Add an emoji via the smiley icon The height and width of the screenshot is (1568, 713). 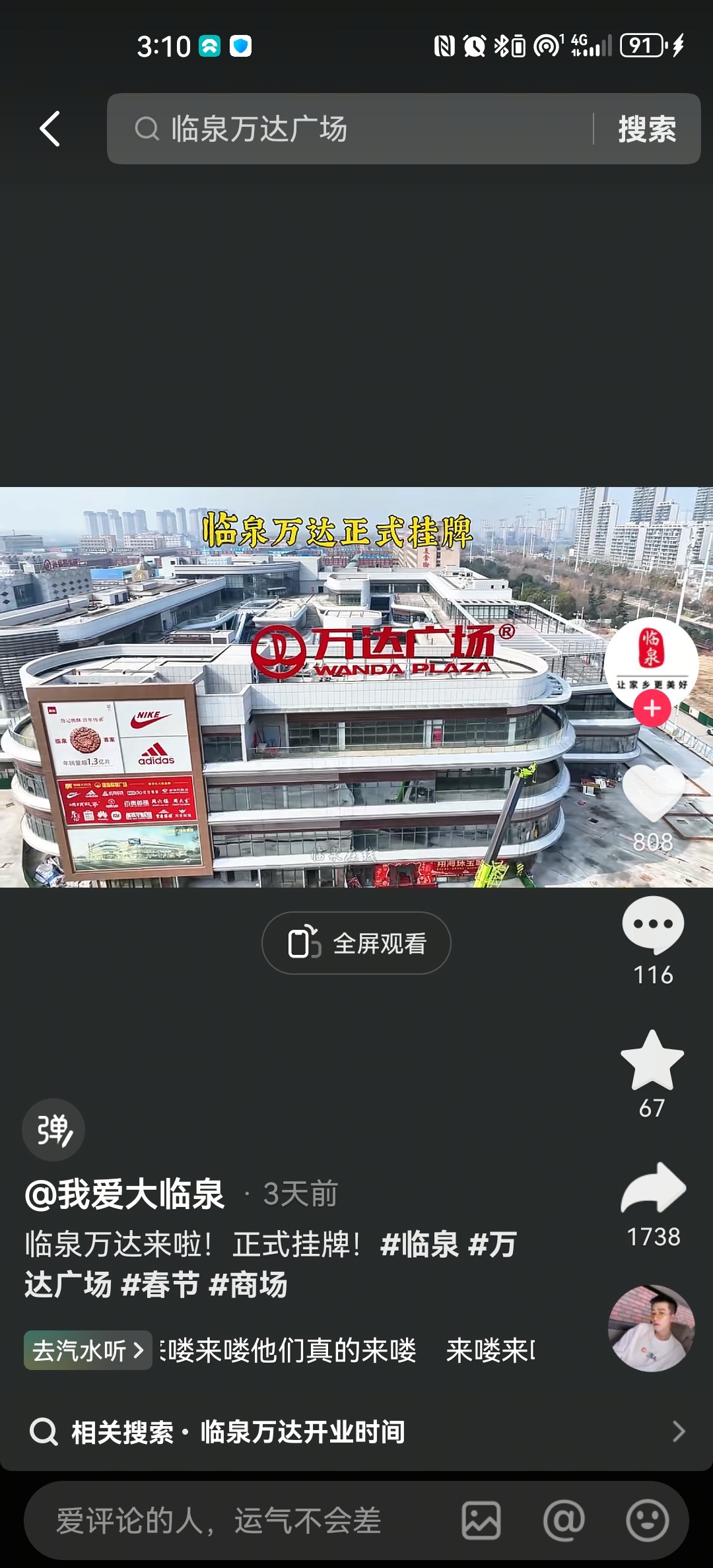tap(646, 1520)
